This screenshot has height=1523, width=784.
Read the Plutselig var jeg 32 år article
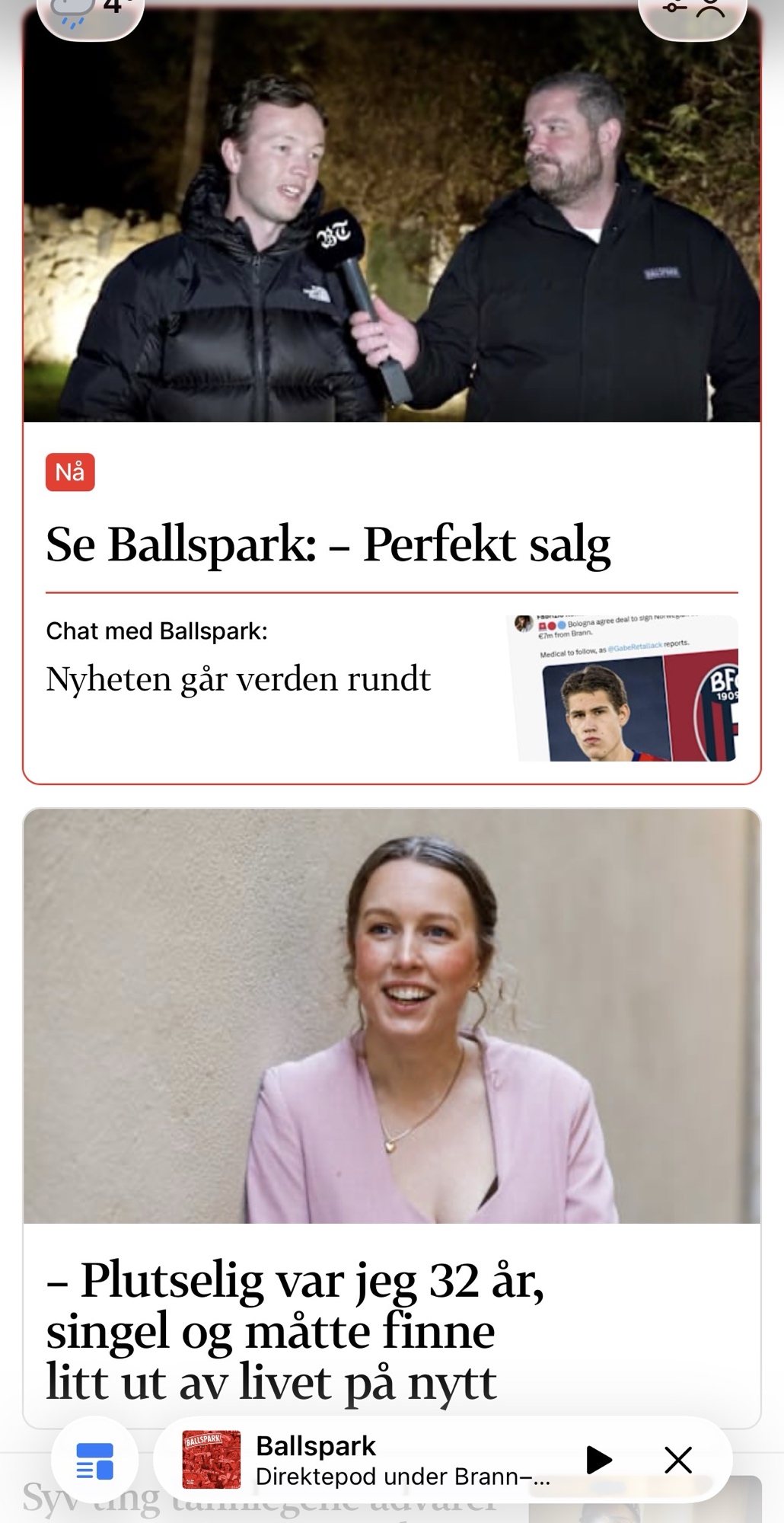point(295,1330)
